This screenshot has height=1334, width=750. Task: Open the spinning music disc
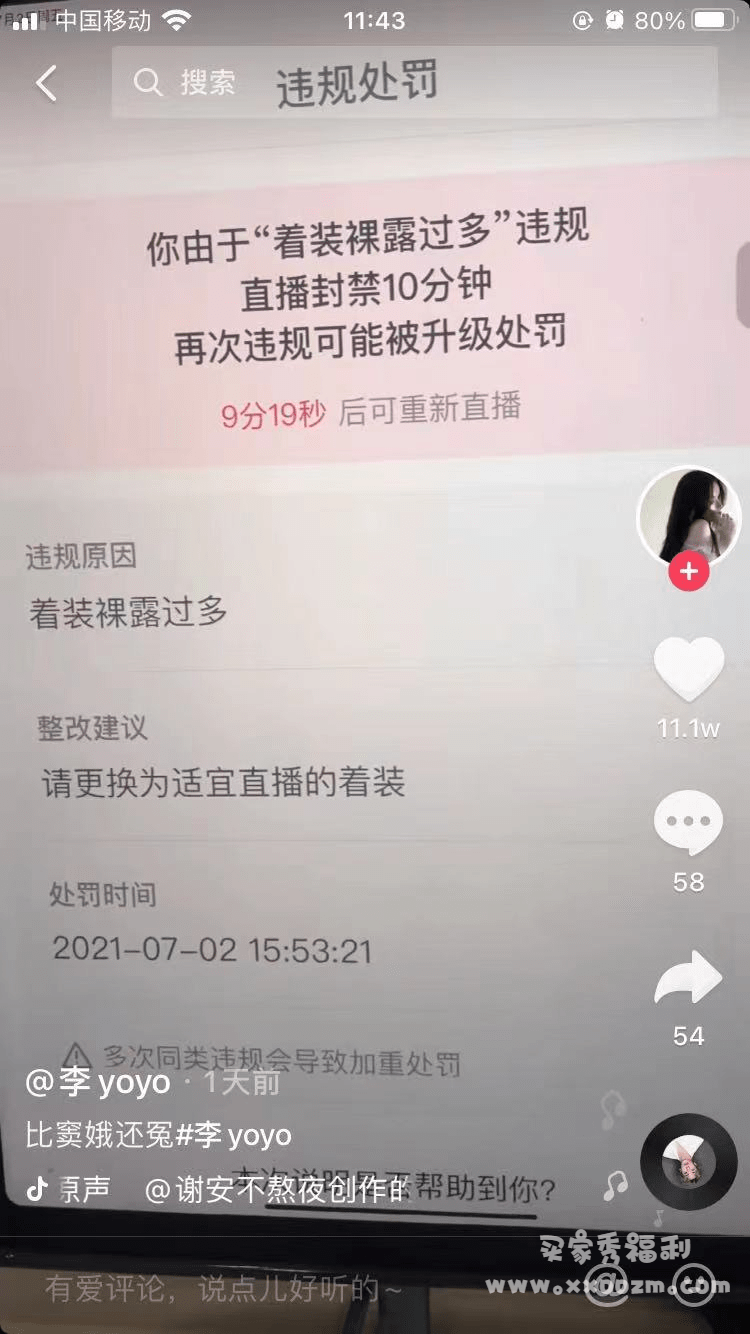[x=688, y=1162]
